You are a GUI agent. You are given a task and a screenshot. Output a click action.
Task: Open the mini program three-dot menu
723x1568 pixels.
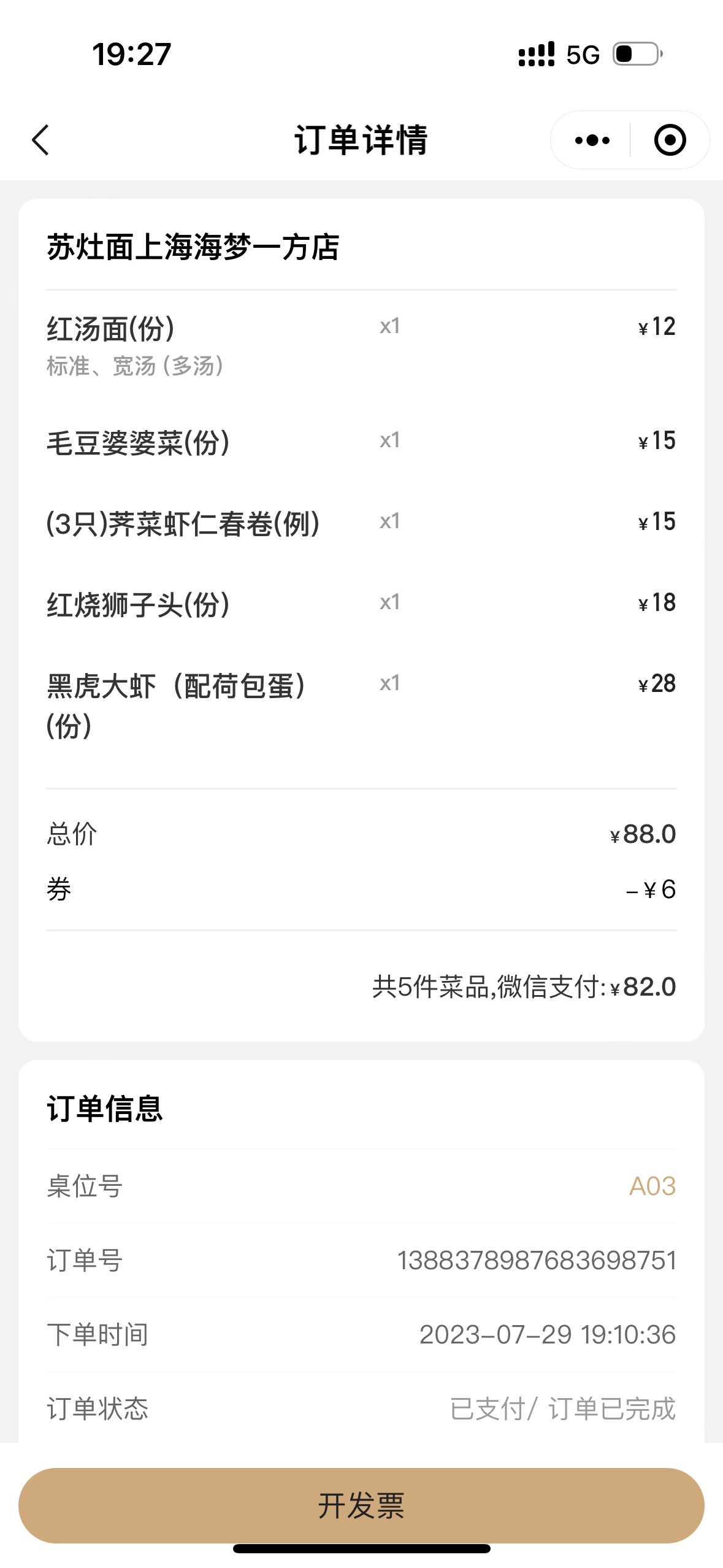tap(592, 140)
